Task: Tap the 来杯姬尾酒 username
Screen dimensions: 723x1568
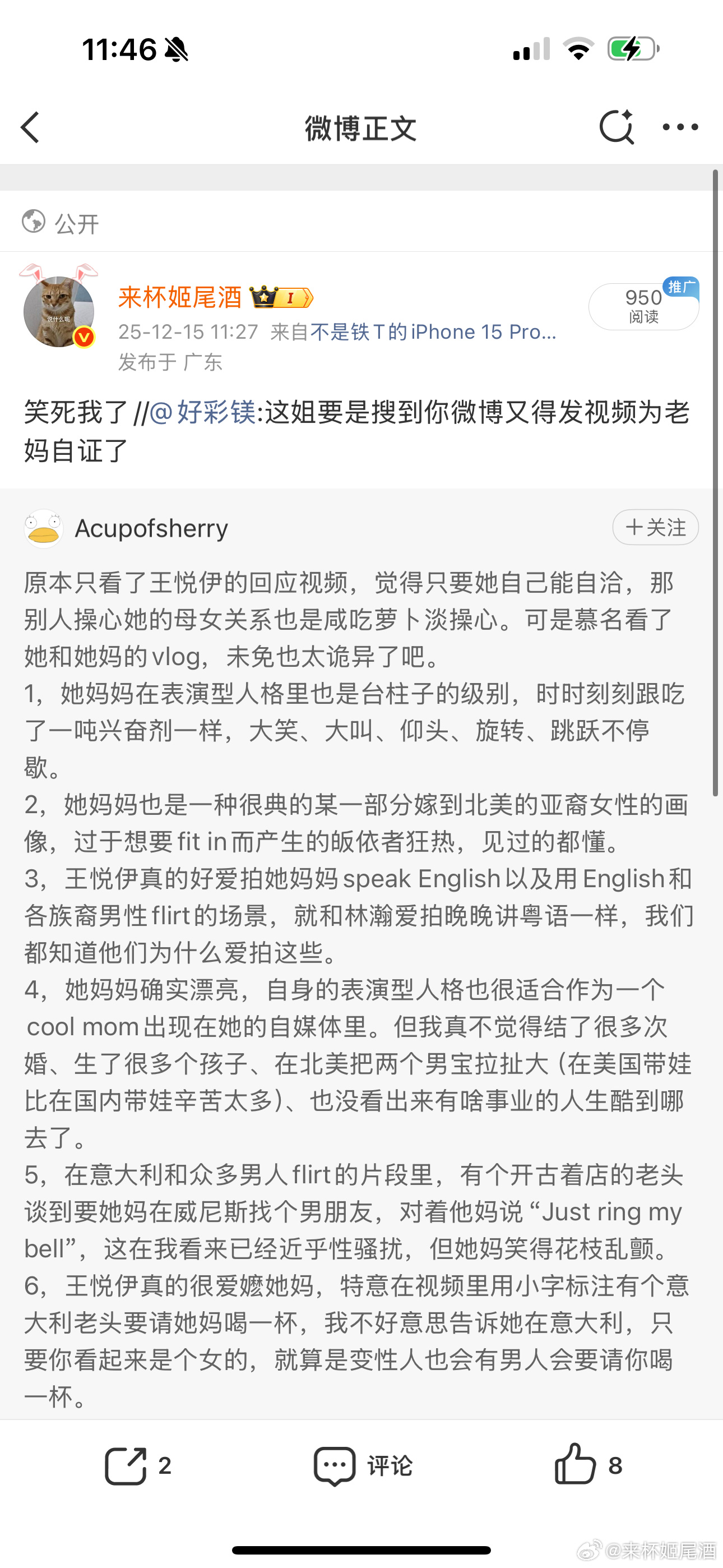Action: tap(180, 298)
